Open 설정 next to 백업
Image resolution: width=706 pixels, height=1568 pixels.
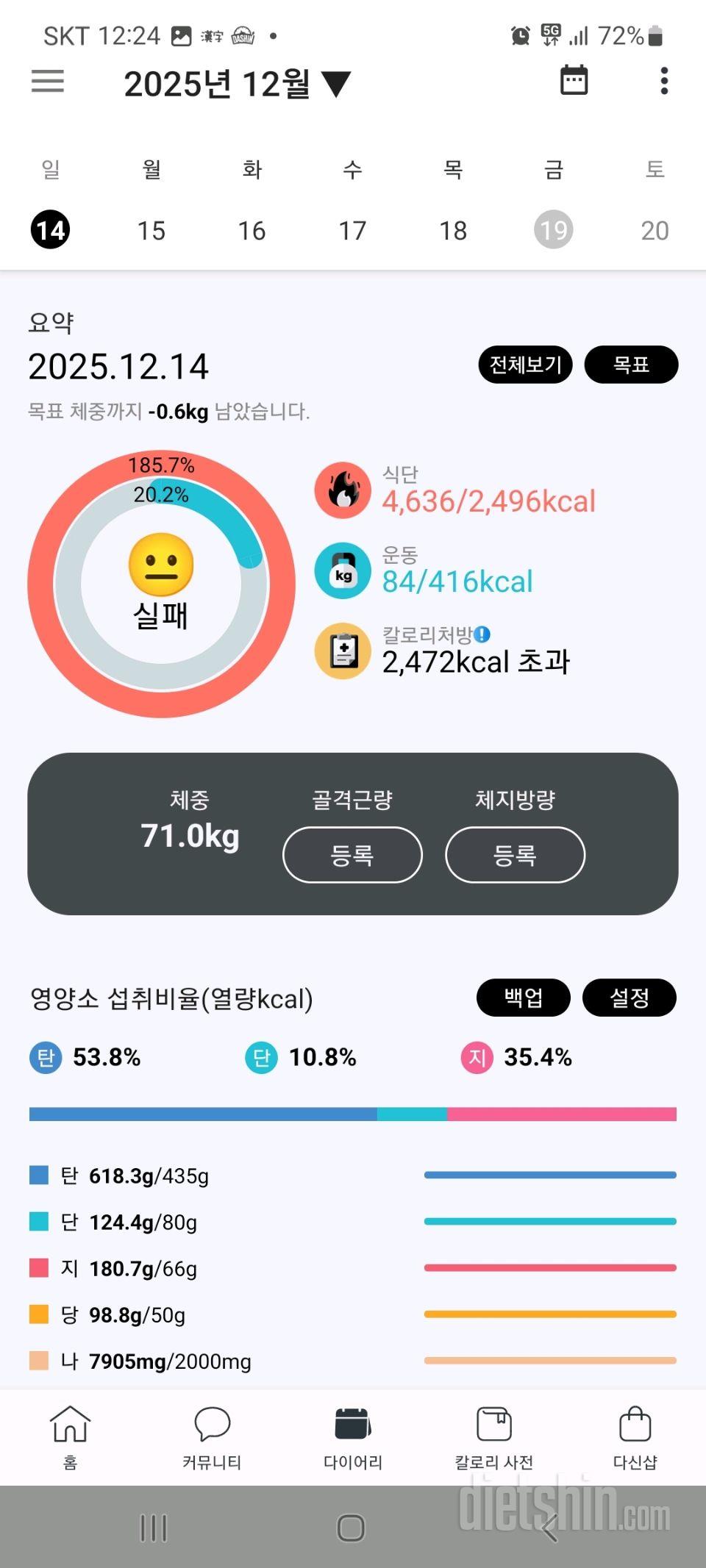(630, 998)
